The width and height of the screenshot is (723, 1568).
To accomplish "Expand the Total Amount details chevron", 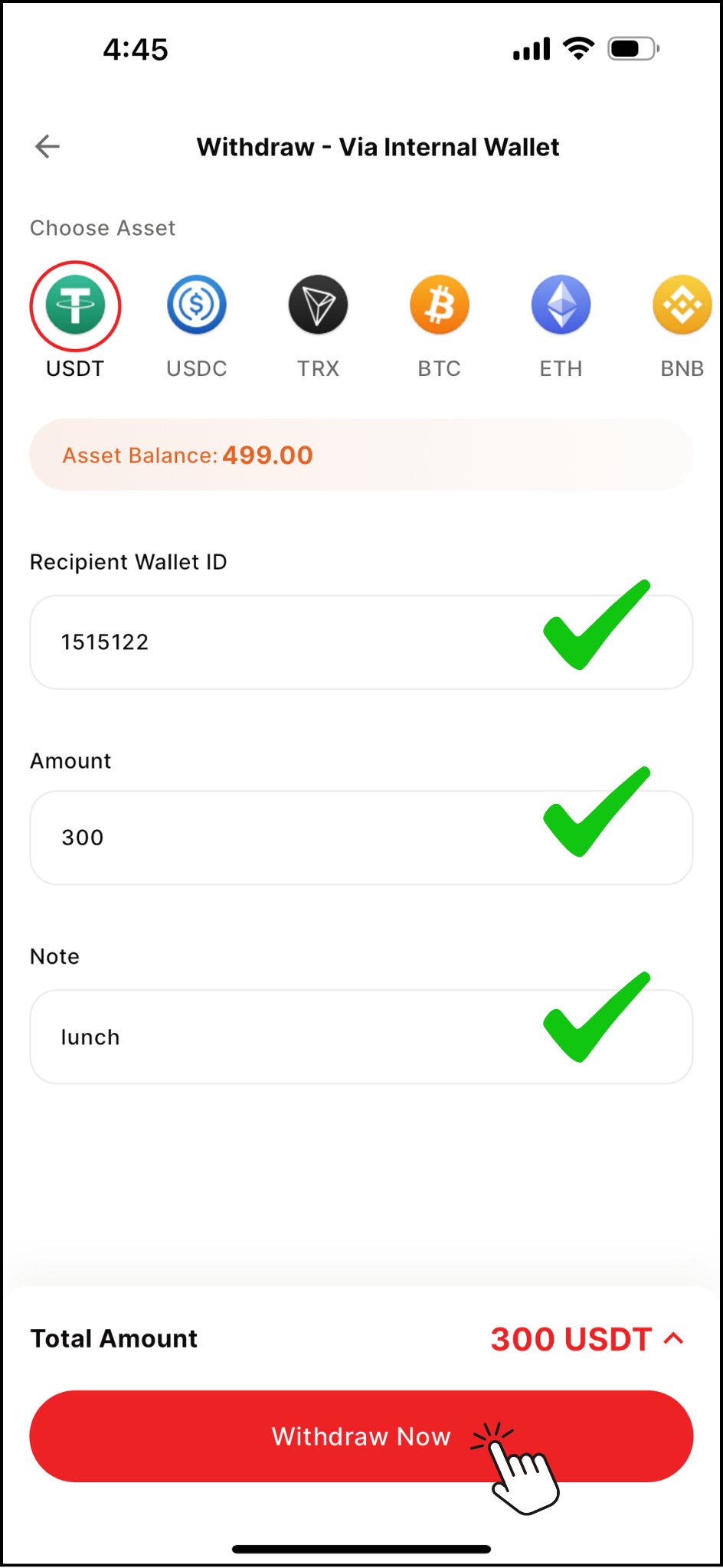I will 674,1339.
